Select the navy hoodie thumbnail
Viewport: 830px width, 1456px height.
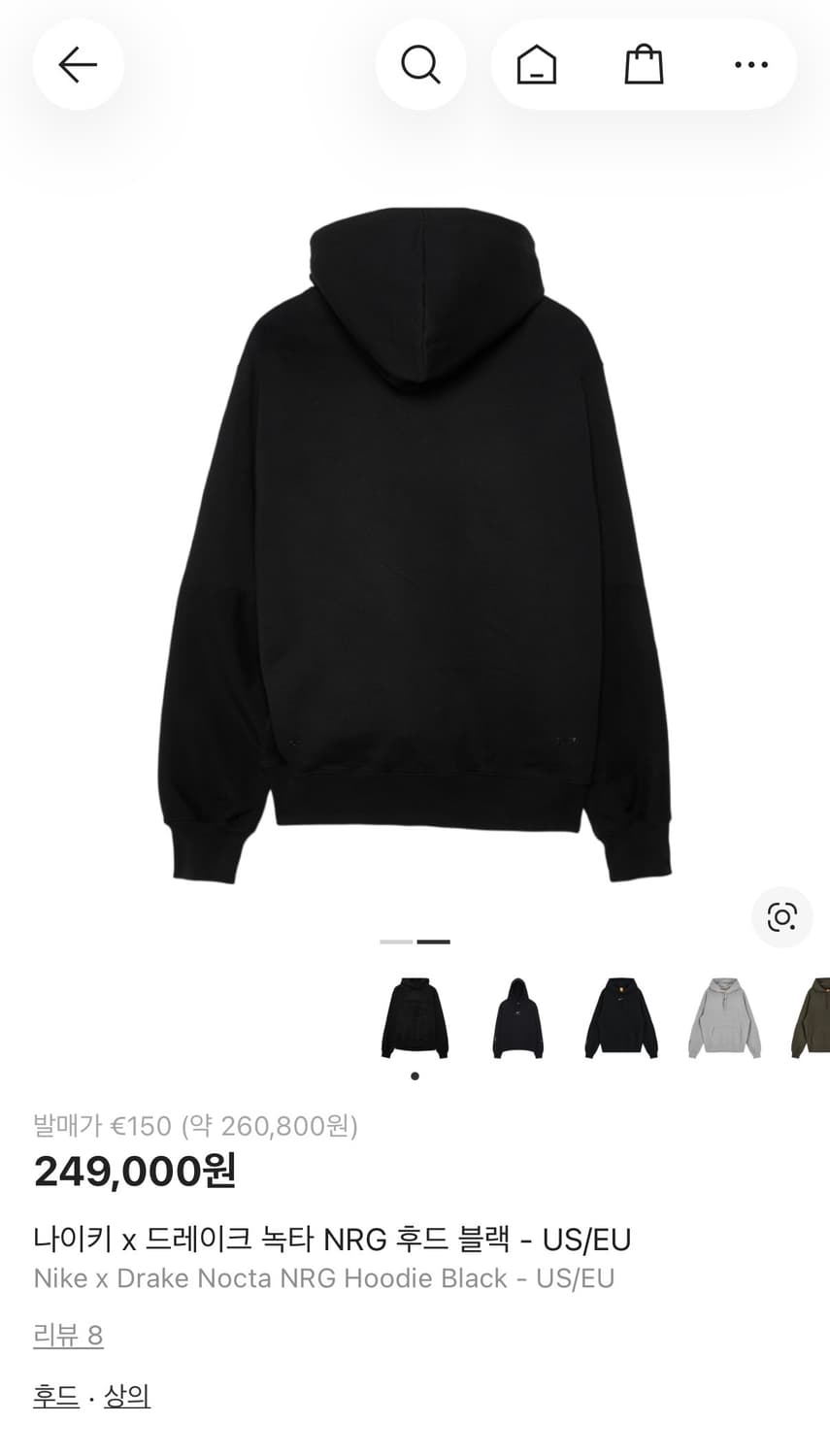coord(518,1015)
